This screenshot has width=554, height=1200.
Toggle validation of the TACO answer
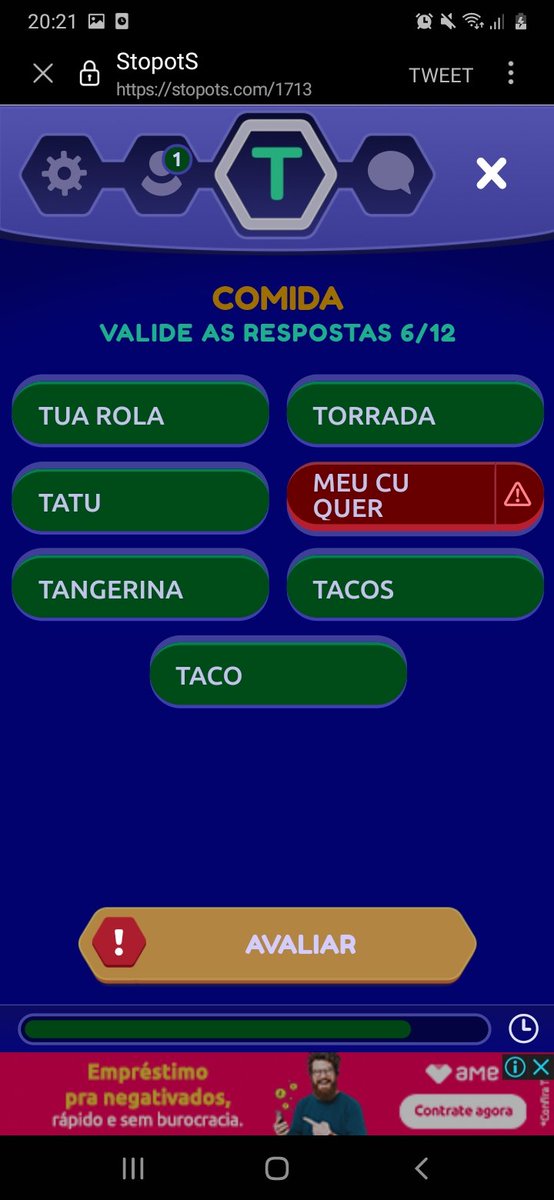(278, 675)
